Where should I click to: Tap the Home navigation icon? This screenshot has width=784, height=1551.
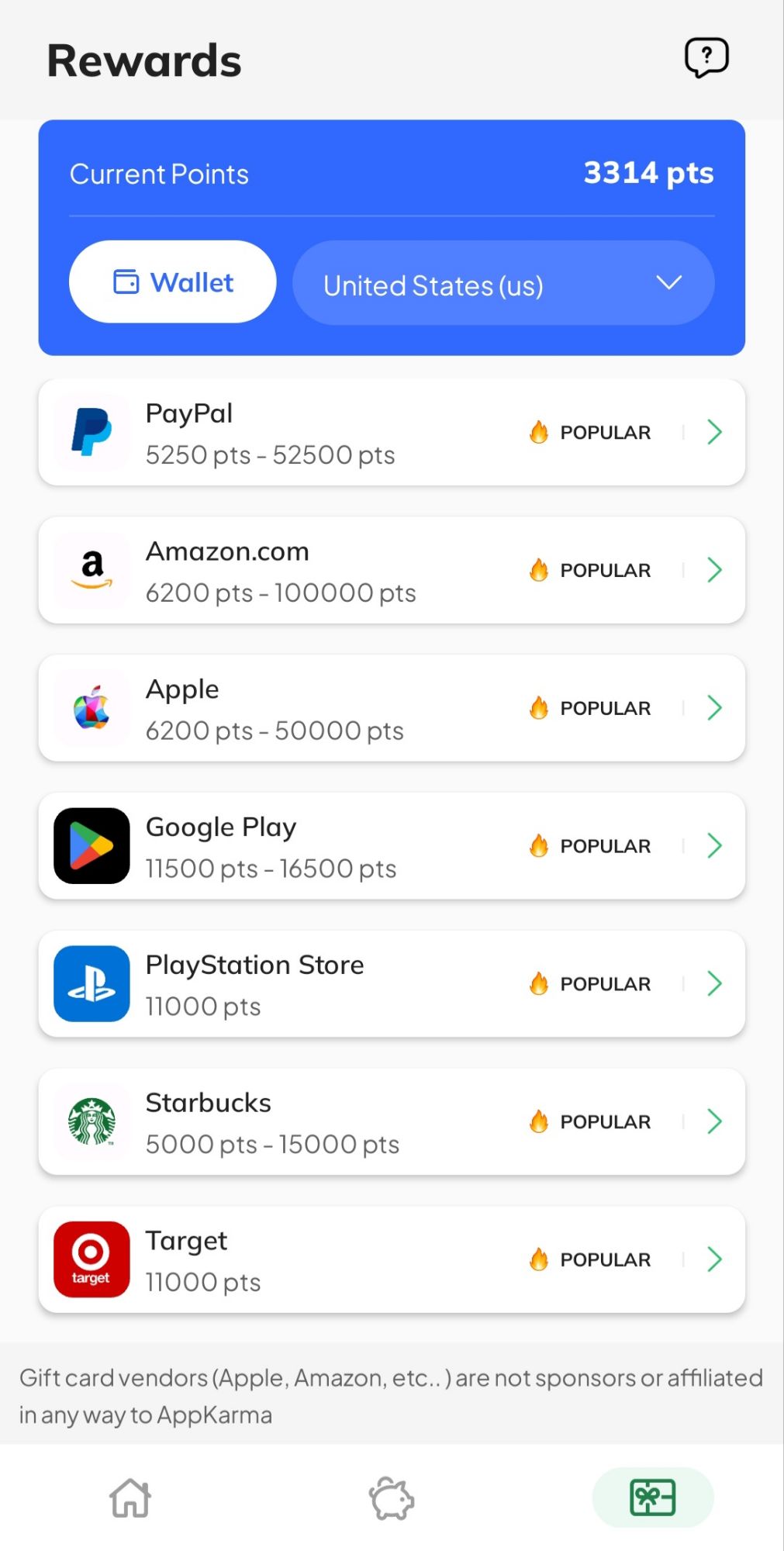point(130,1497)
